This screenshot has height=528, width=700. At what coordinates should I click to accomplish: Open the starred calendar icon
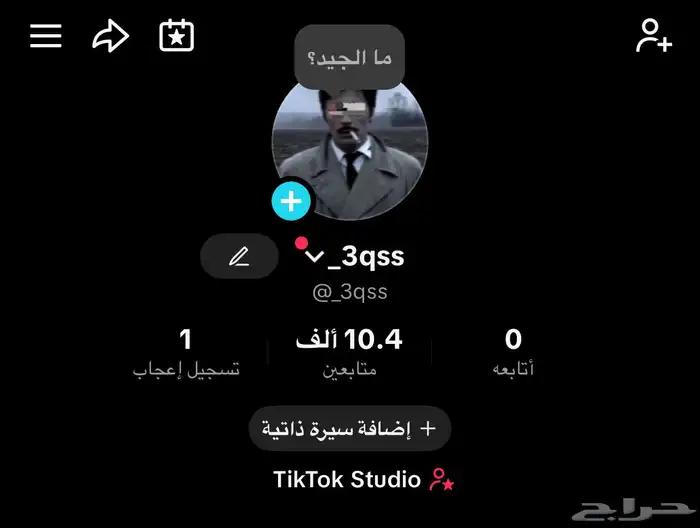coord(177,36)
